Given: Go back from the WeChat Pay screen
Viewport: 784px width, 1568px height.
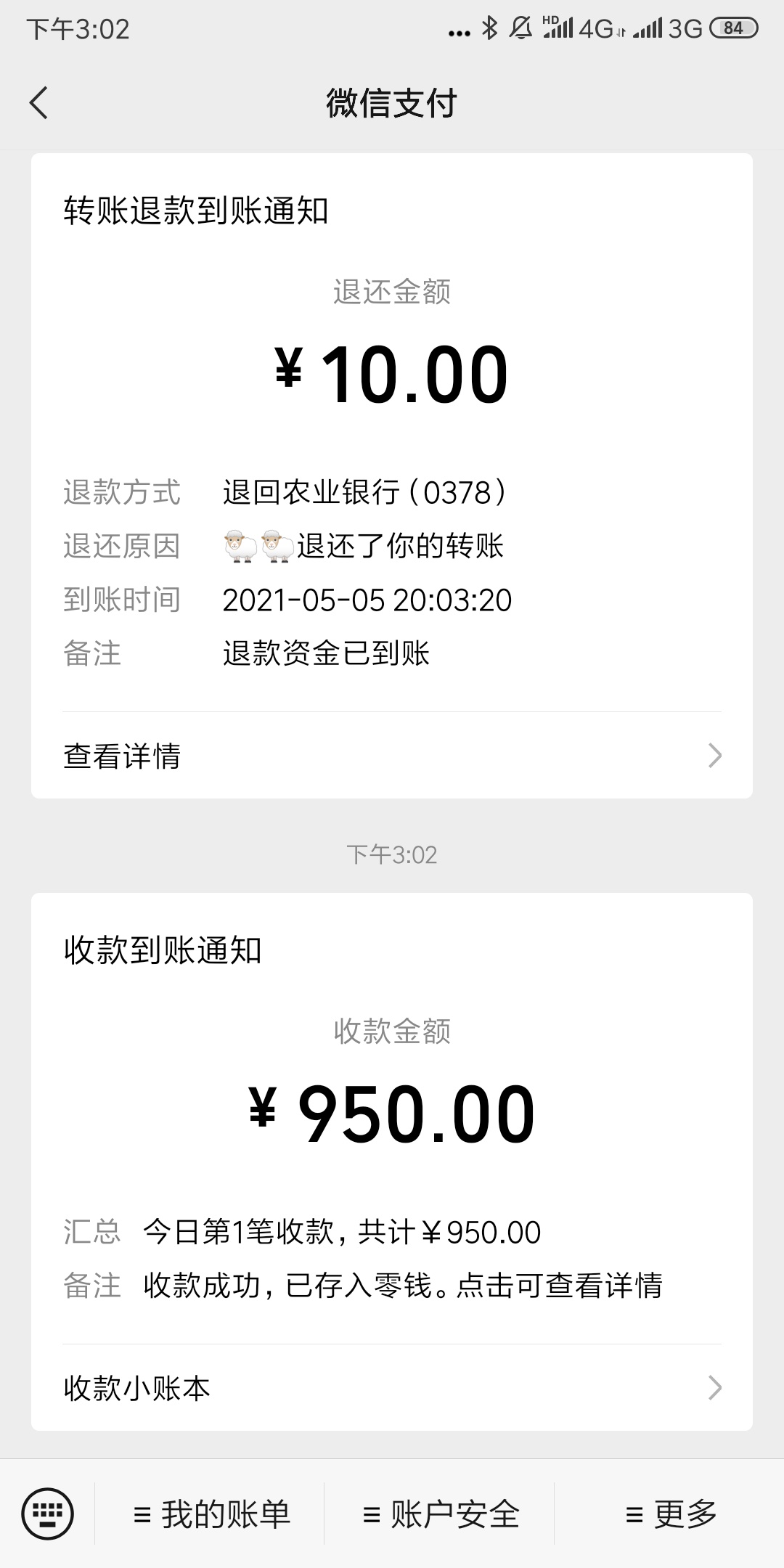Looking at the screenshot, I should tap(39, 102).
